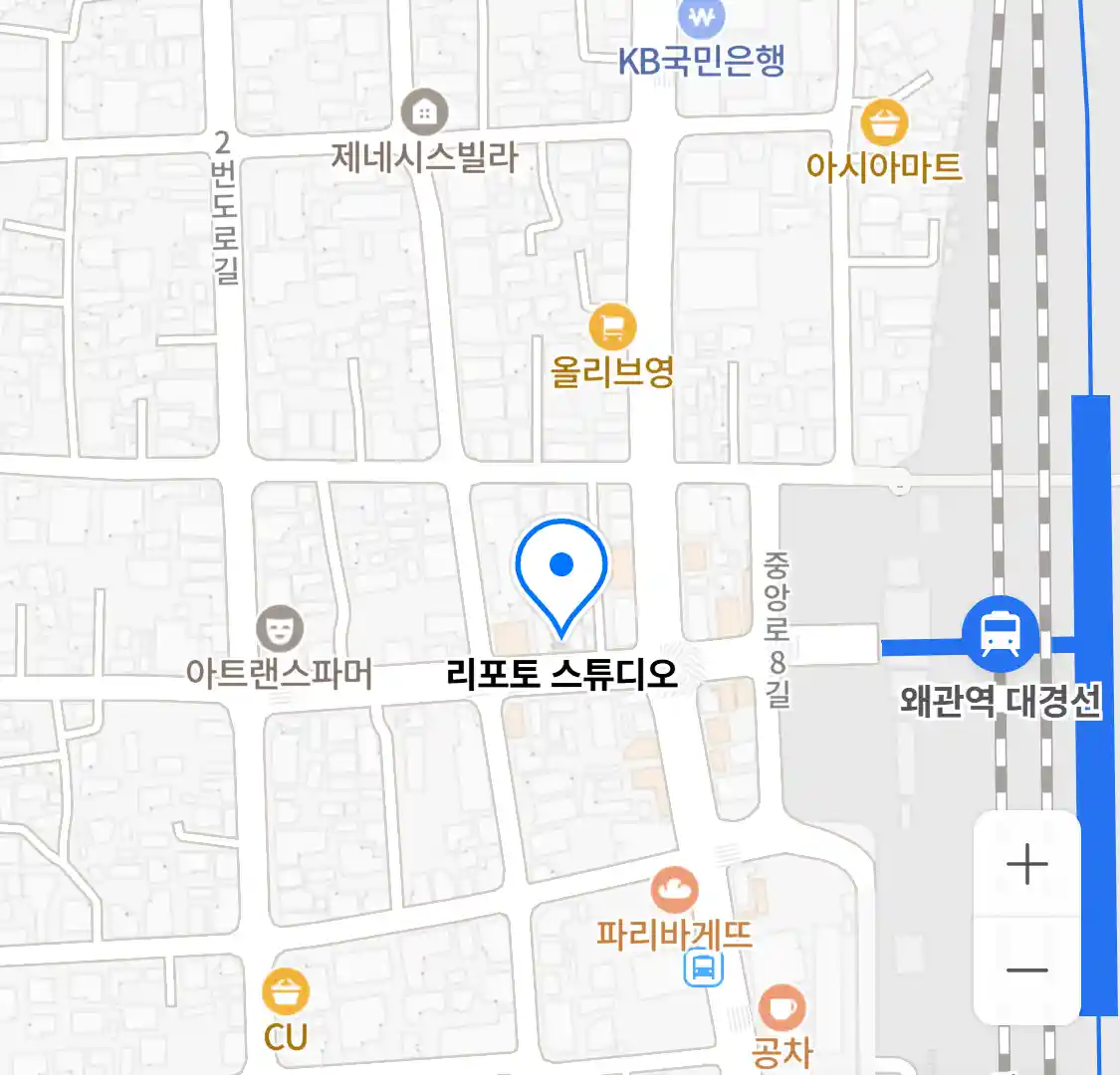Select the 리포토 스튜디오 location pin
Screen dimensions: 1120x1075
coord(561,572)
